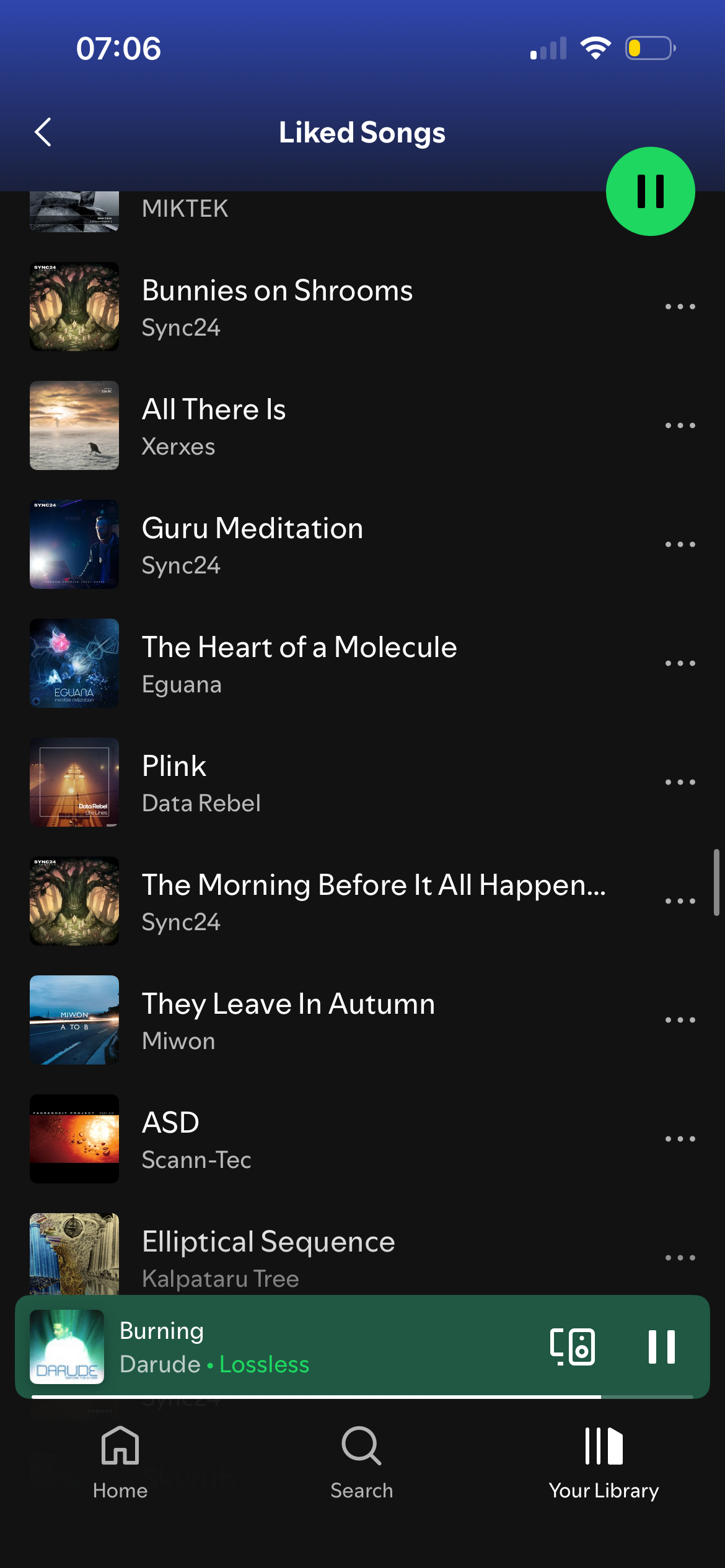Open options for The Morning Before It All Happened
725x1568 pixels.
click(680, 901)
